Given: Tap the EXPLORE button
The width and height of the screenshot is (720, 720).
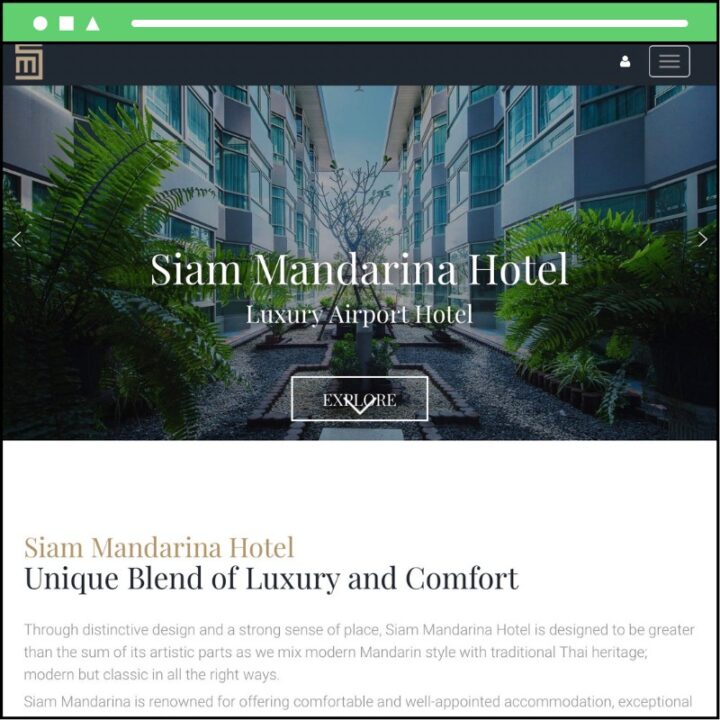Looking at the screenshot, I should point(359,399).
